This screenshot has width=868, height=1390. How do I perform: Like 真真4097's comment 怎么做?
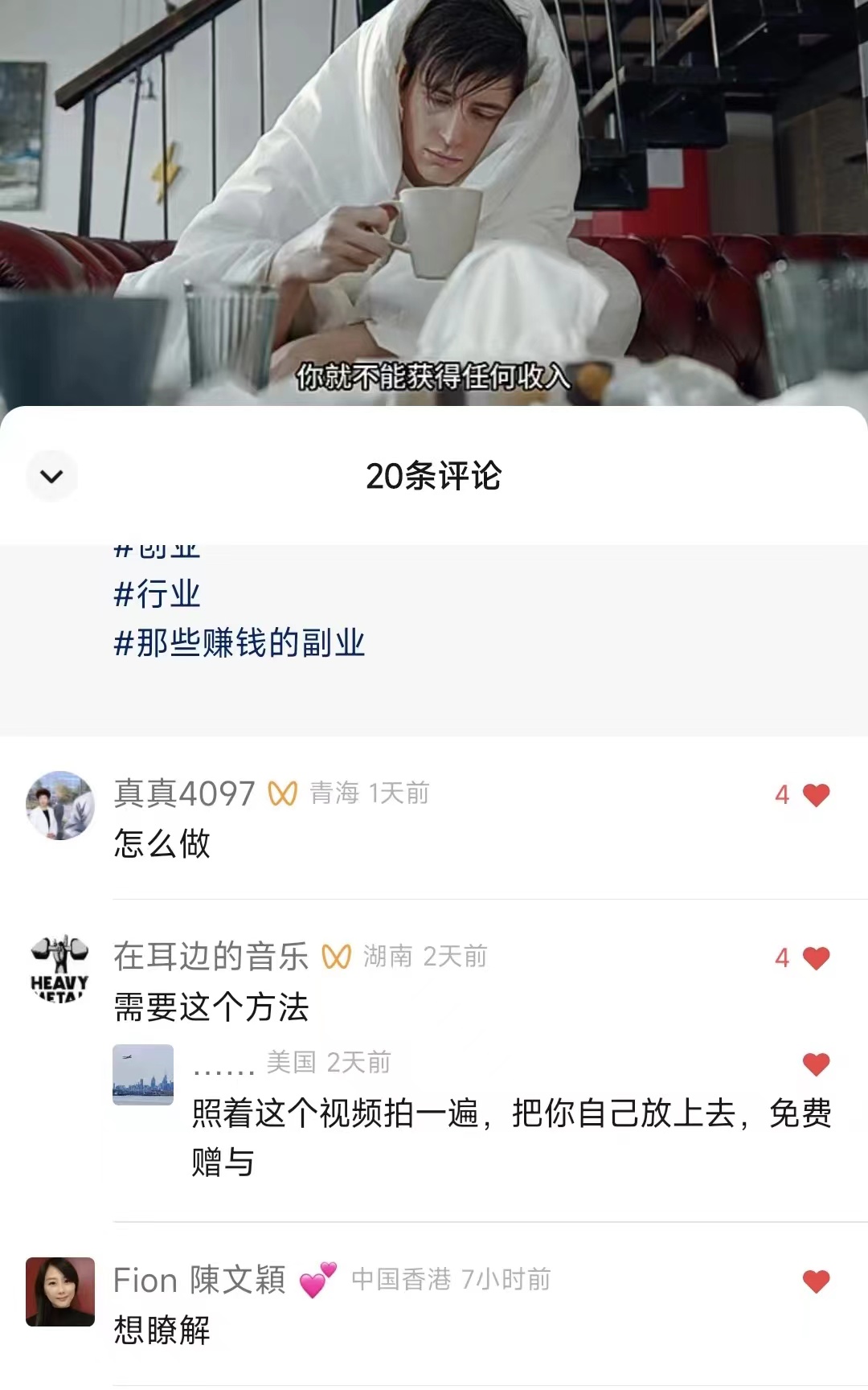click(x=815, y=795)
